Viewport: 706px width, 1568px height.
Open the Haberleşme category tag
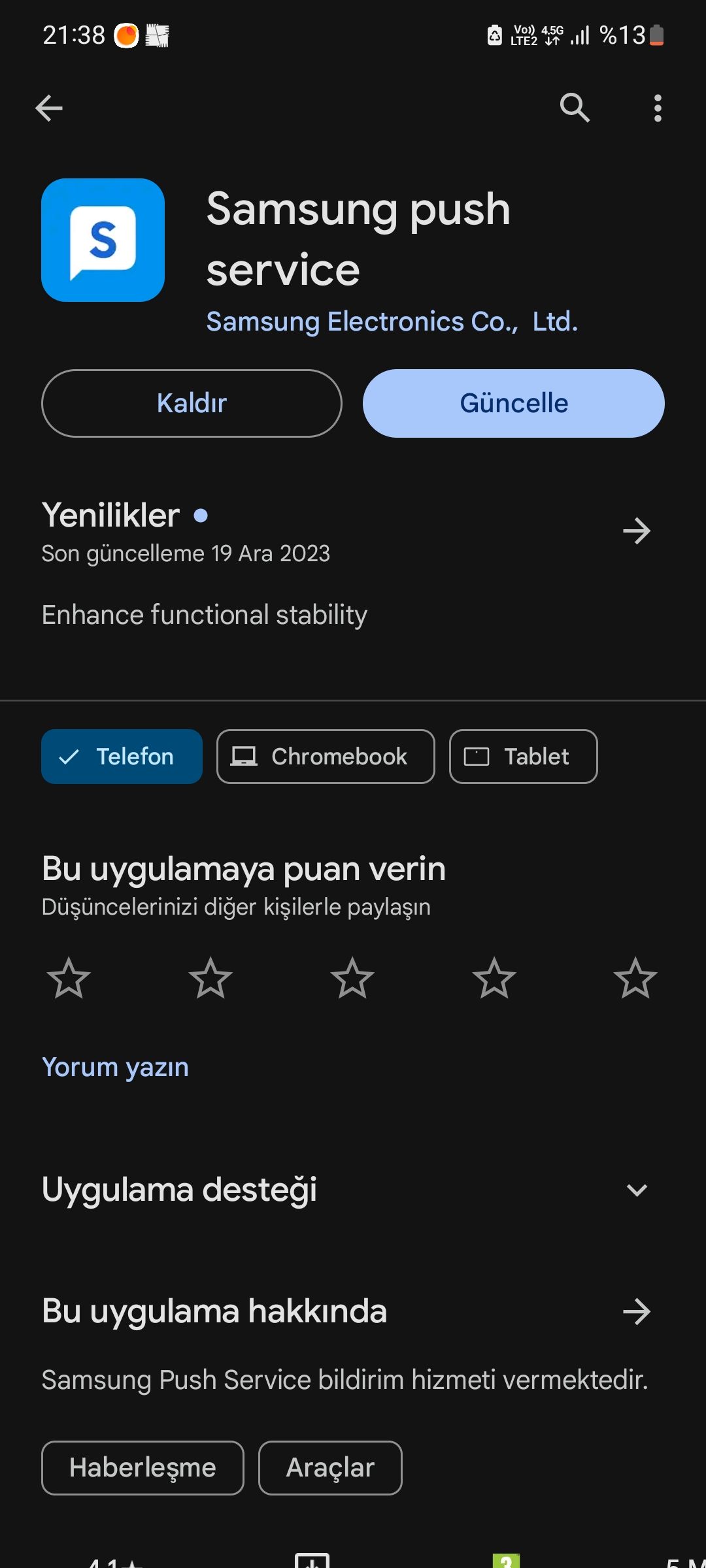(142, 1467)
